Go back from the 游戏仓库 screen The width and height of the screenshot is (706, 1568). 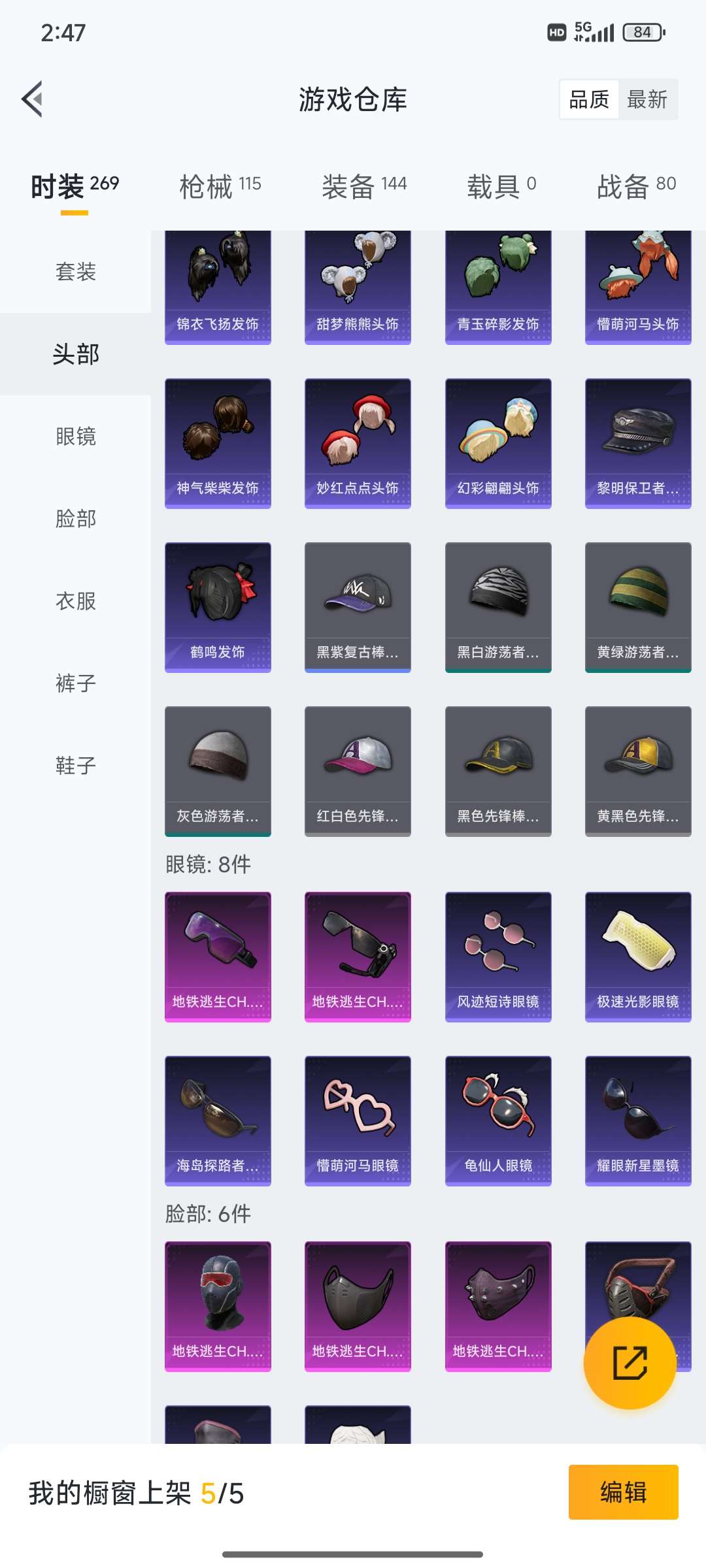pos(33,99)
